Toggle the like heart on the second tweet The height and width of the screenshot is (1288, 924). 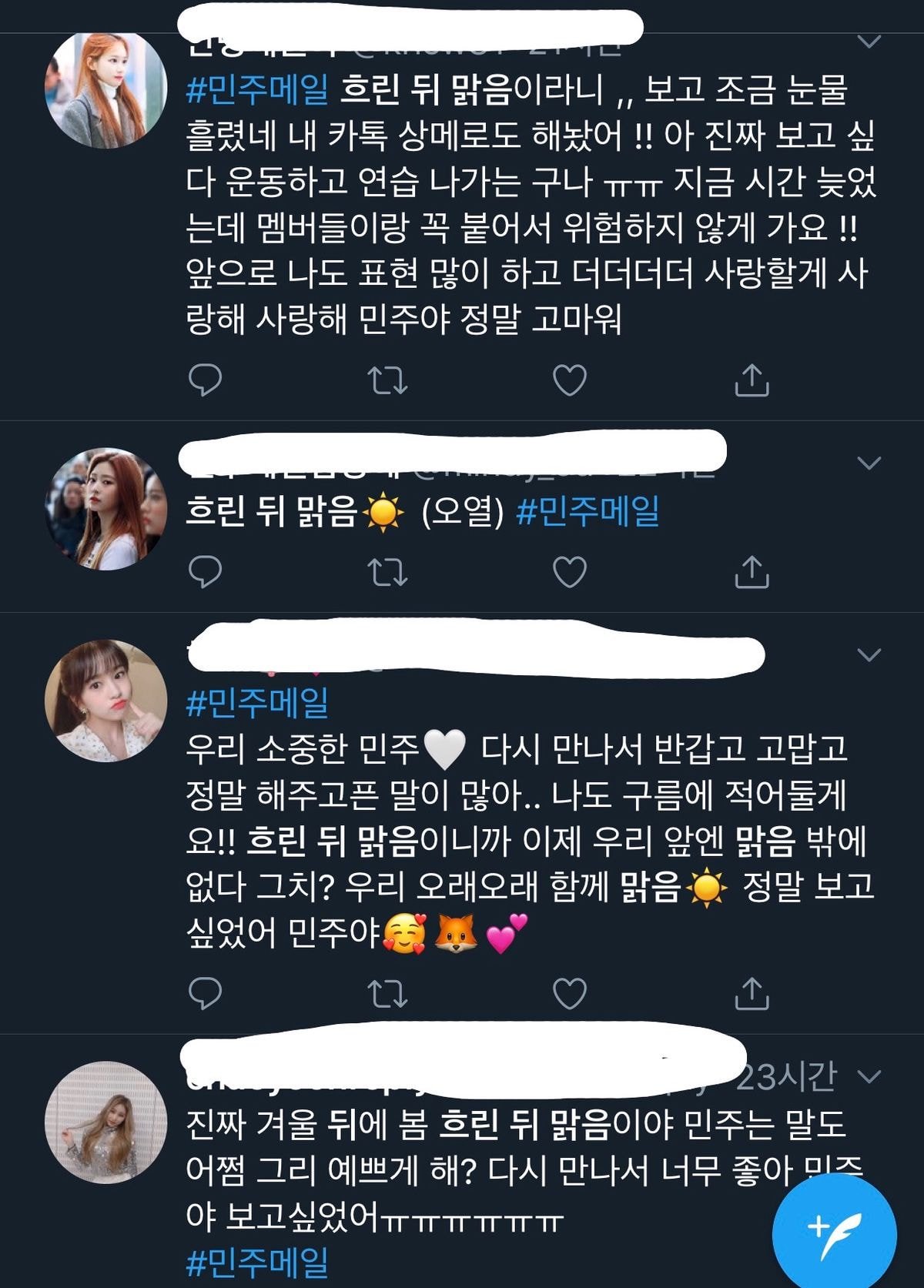[570, 572]
